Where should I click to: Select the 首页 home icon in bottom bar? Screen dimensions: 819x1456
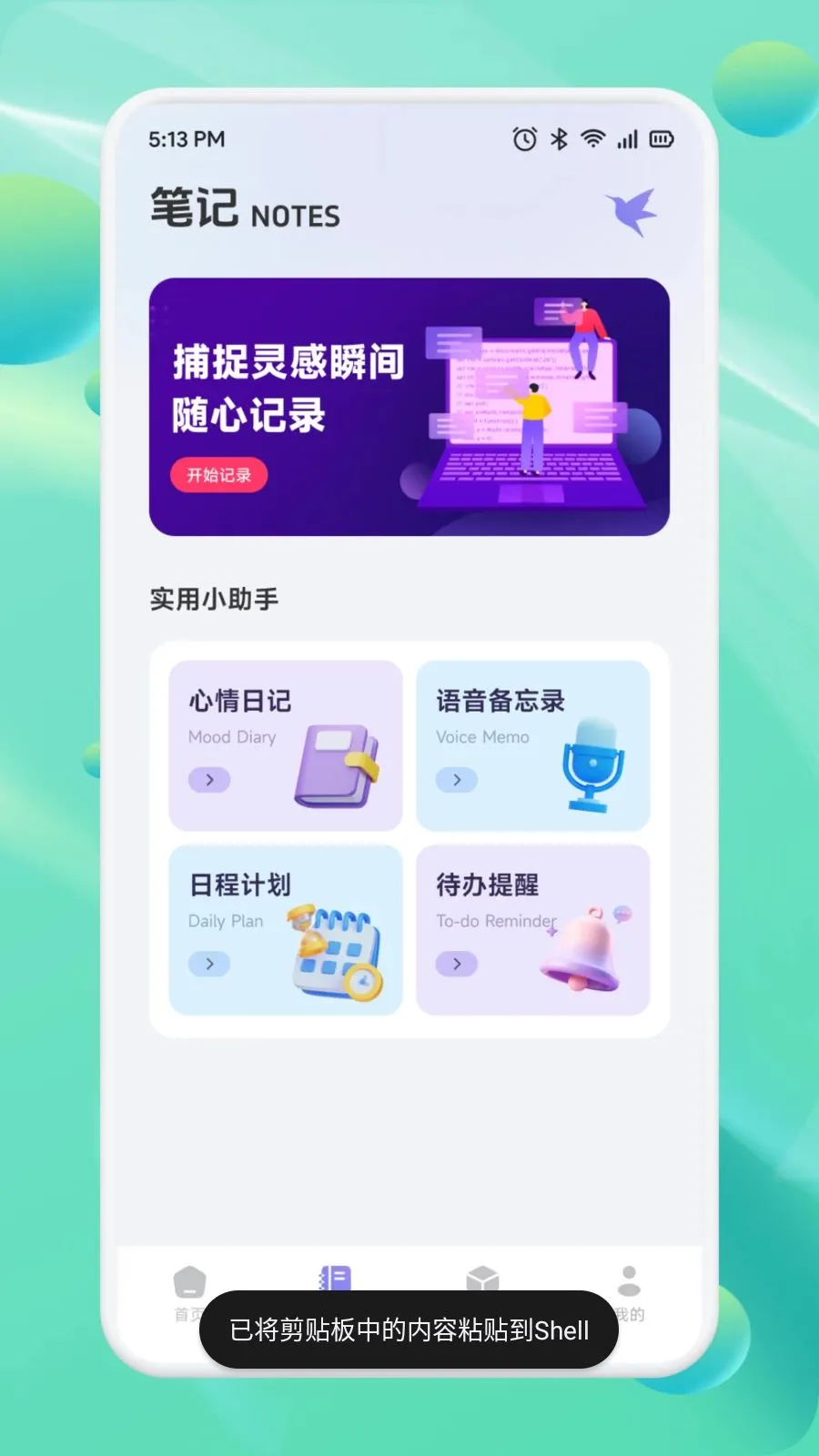[x=188, y=1281]
